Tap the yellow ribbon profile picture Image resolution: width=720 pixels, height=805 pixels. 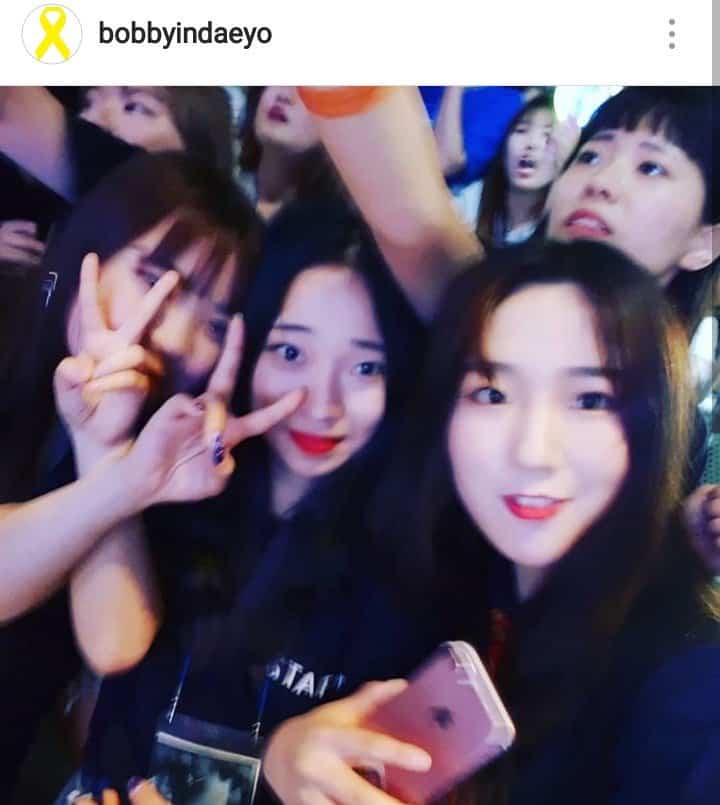click(52, 34)
